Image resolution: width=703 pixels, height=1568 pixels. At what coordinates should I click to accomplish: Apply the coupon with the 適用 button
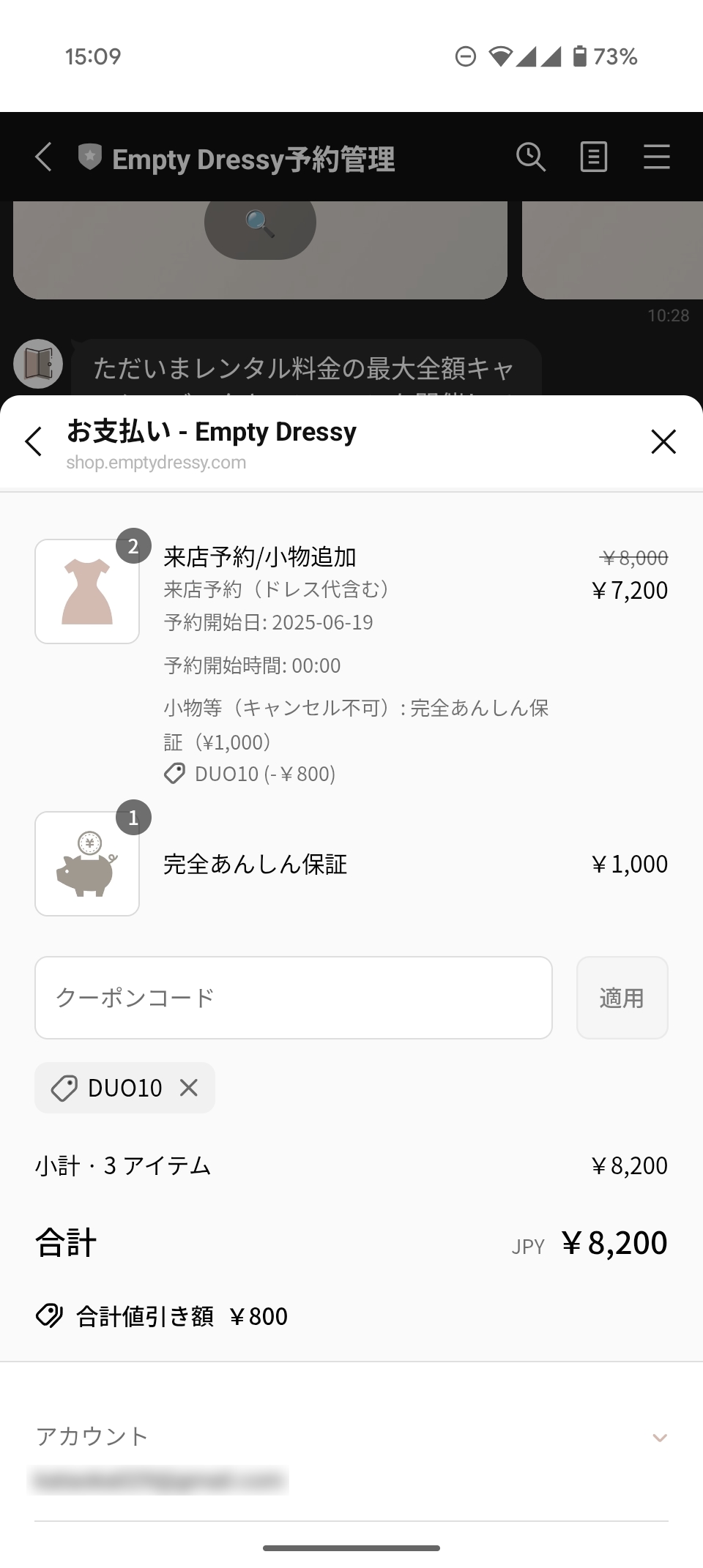pos(622,997)
